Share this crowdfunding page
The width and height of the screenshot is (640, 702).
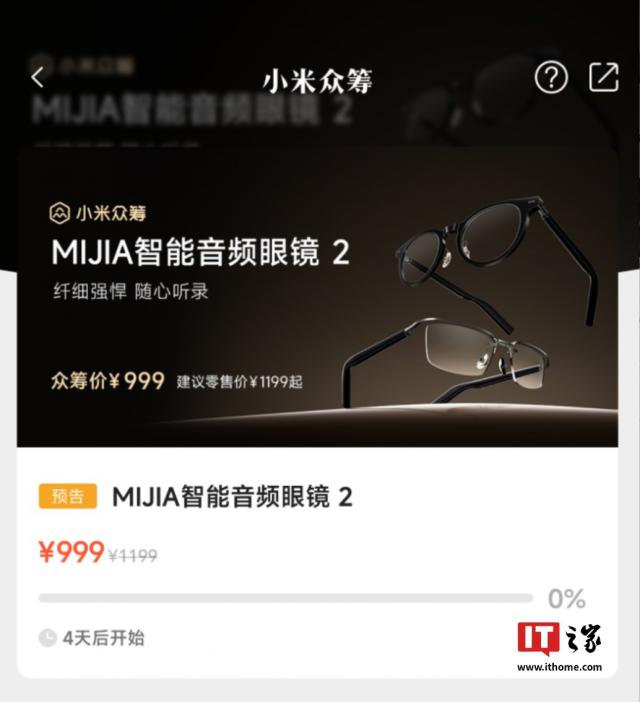click(x=604, y=78)
